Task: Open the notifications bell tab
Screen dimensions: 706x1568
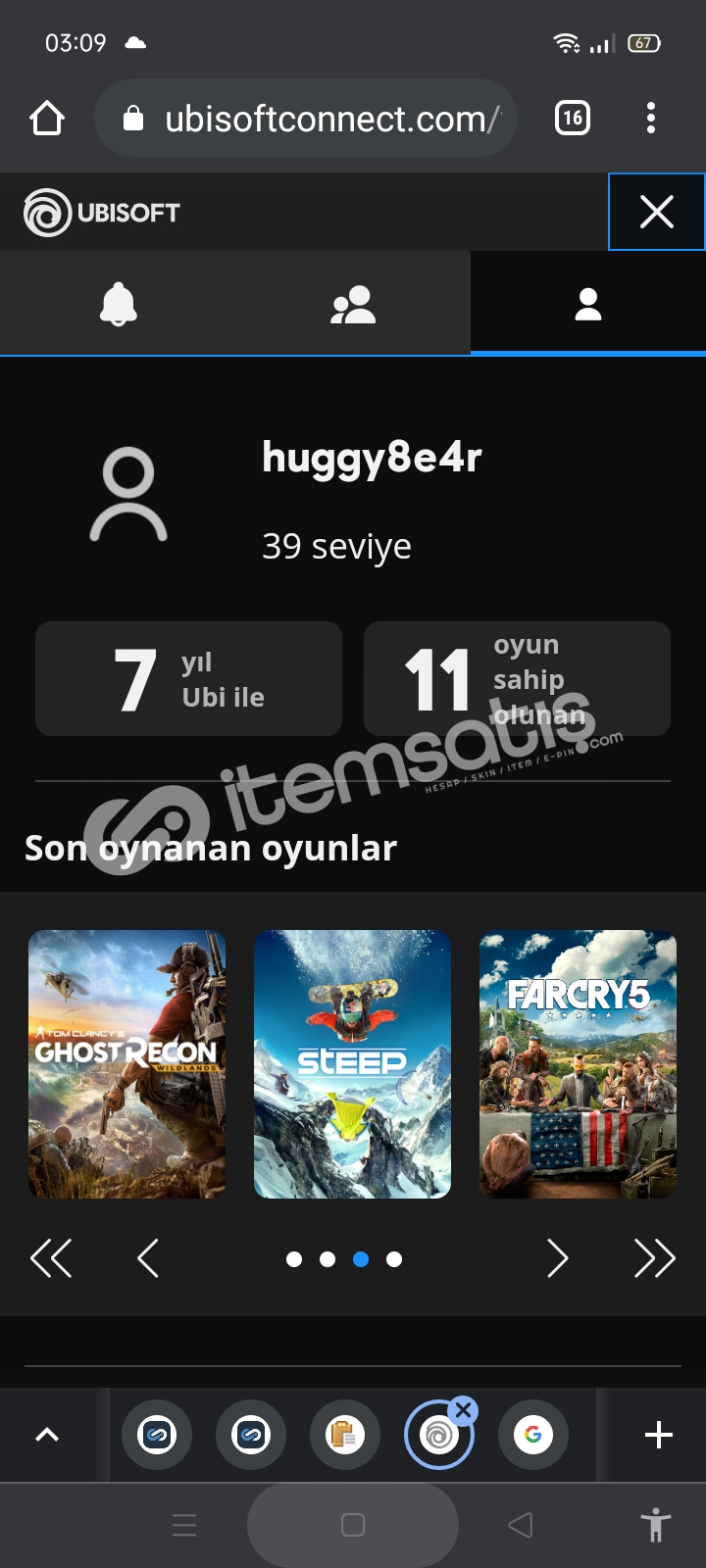Action: [x=118, y=304]
